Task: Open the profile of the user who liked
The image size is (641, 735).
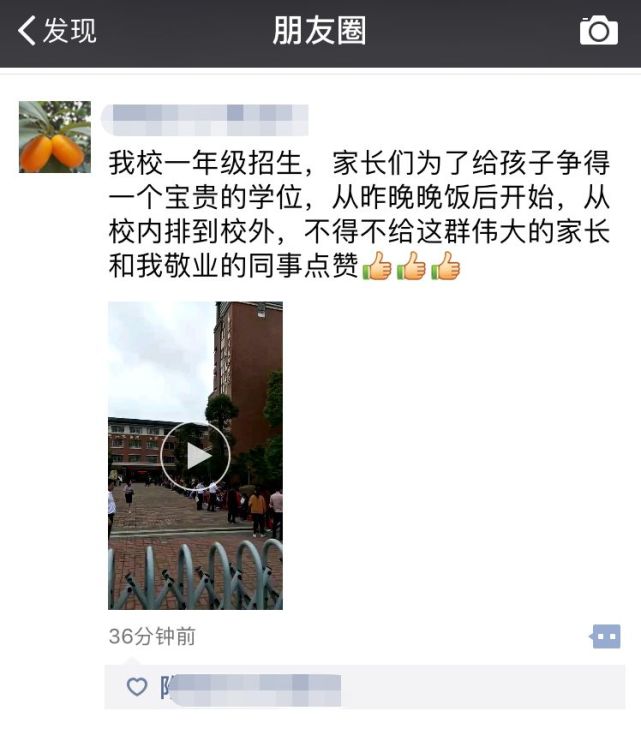Action: tap(250, 688)
